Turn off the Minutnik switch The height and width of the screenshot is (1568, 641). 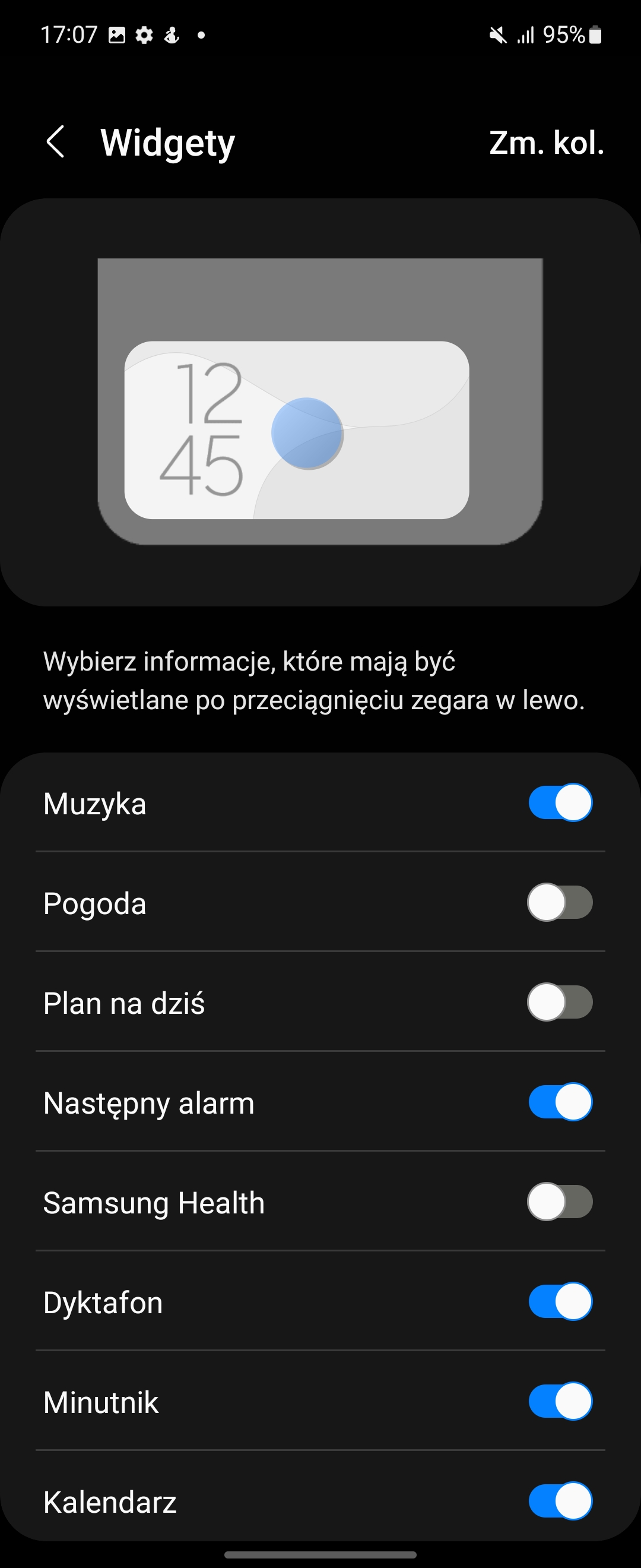coord(560,1402)
